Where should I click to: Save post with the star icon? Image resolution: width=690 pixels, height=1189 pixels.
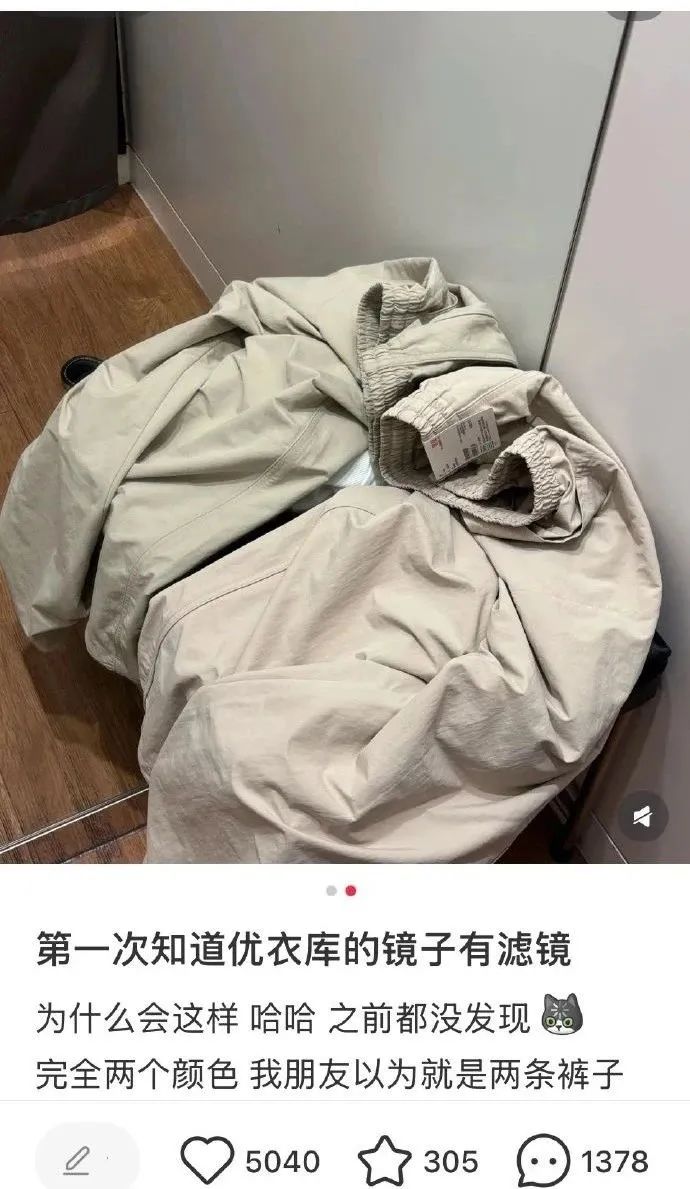pos(385,1161)
